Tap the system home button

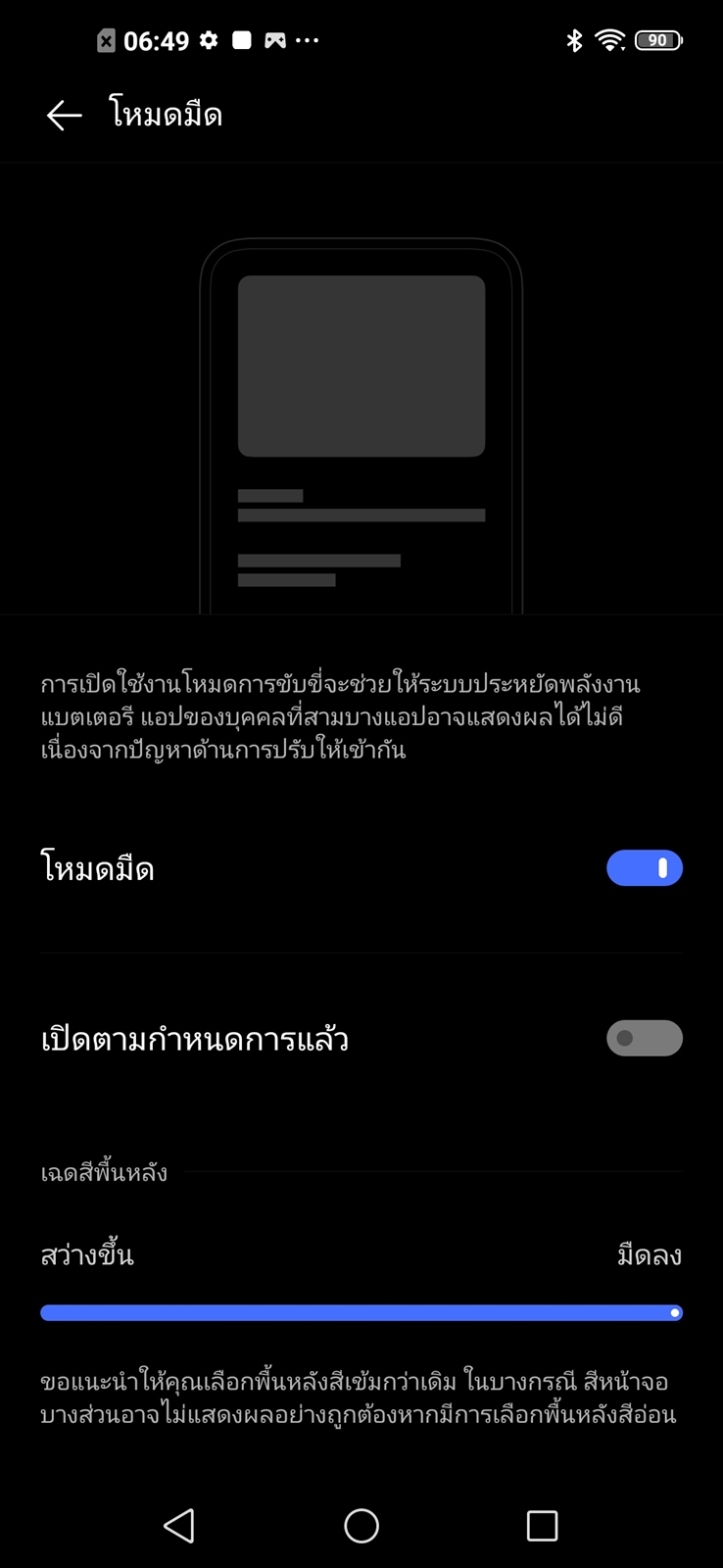(x=361, y=1526)
